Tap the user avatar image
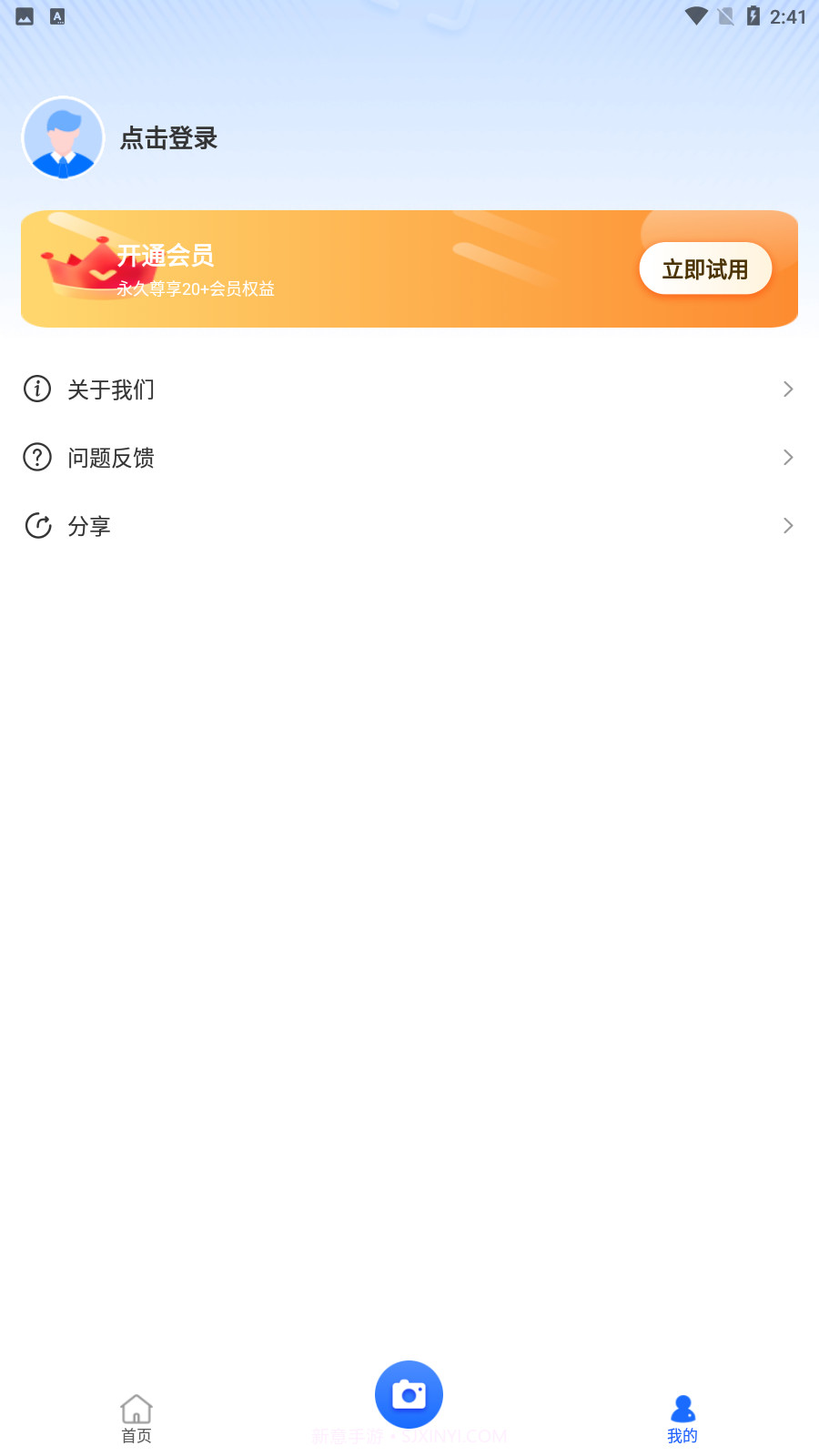 64,137
